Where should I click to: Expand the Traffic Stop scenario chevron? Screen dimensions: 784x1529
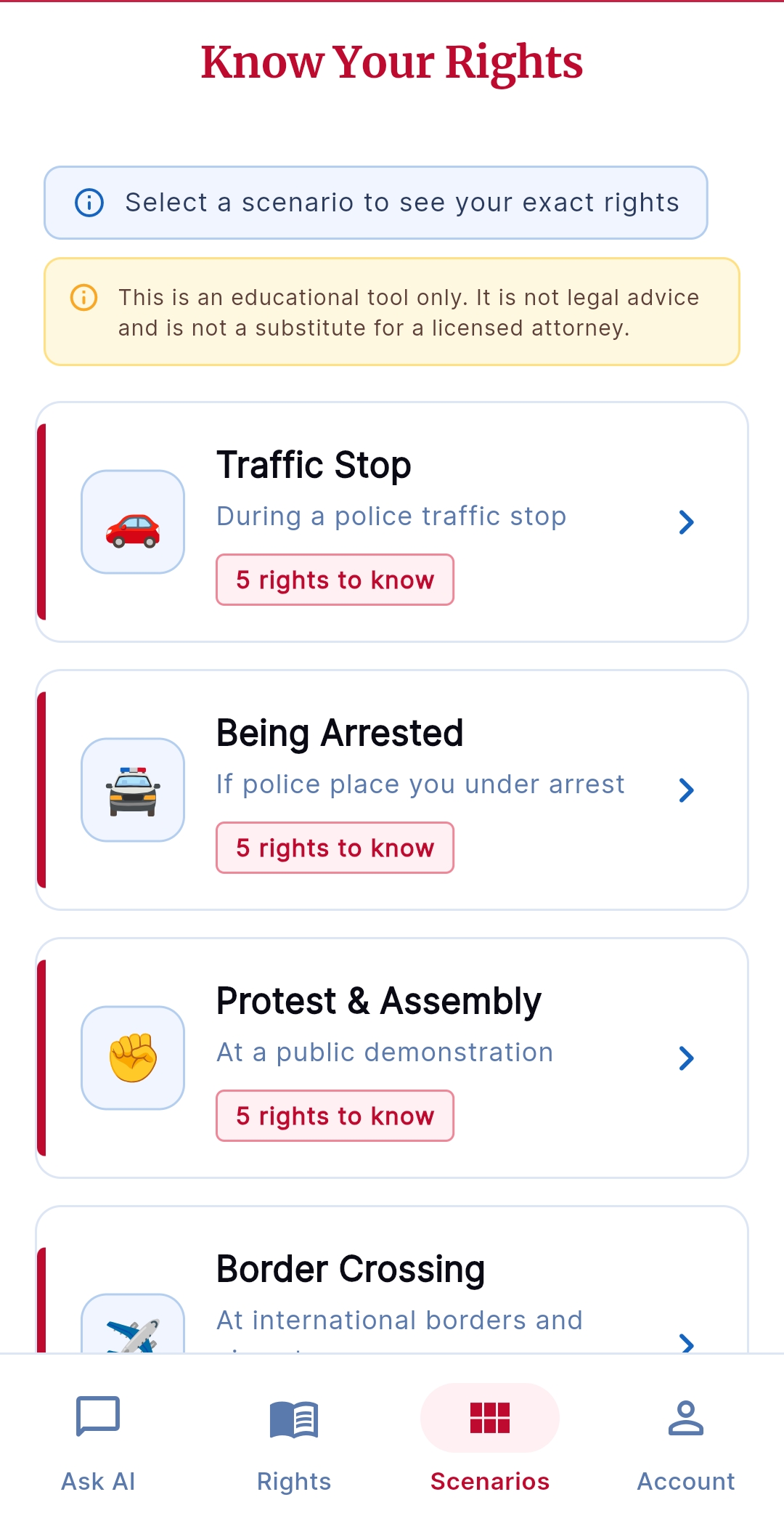(x=687, y=522)
